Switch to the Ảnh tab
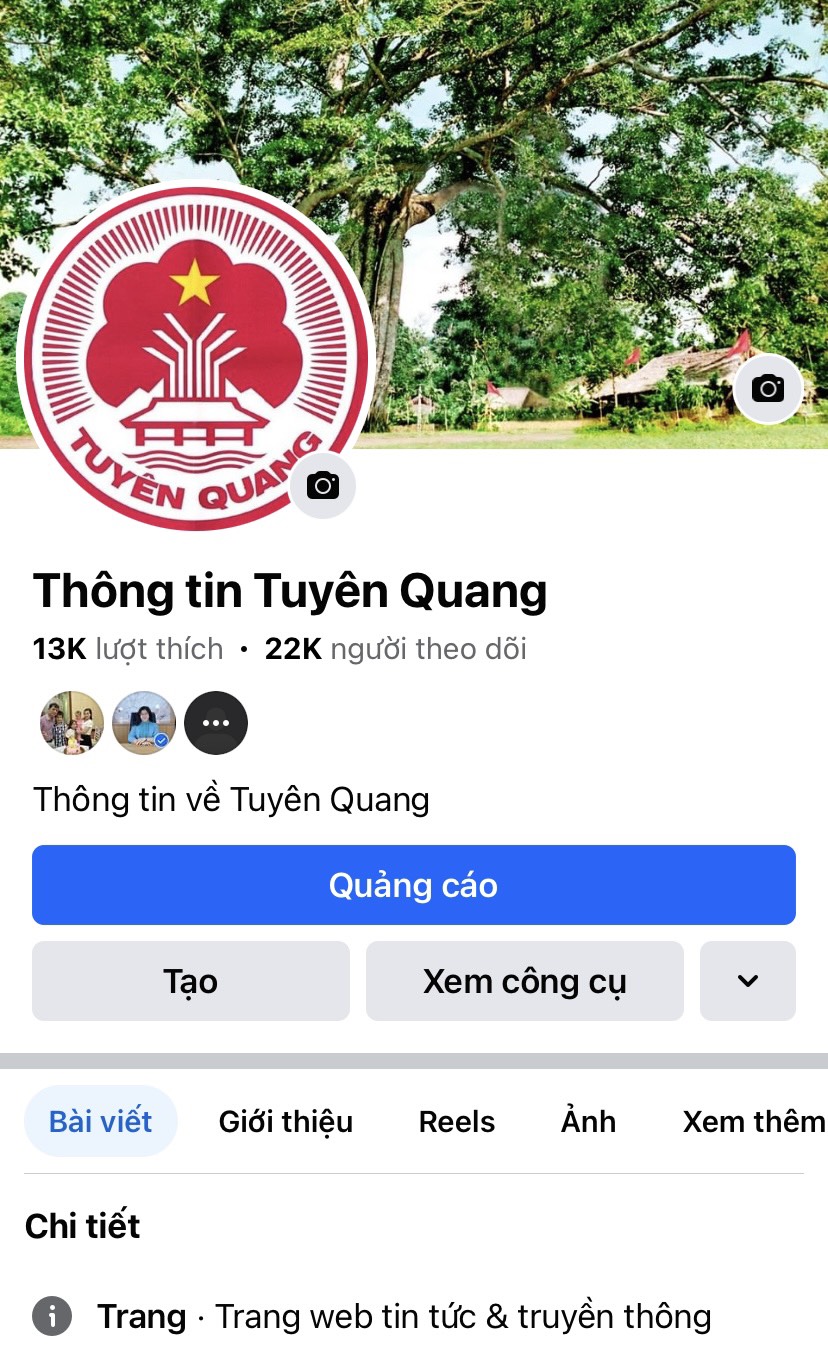Image resolution: width=828 pixels, height=1359 pixels. 588,1121
